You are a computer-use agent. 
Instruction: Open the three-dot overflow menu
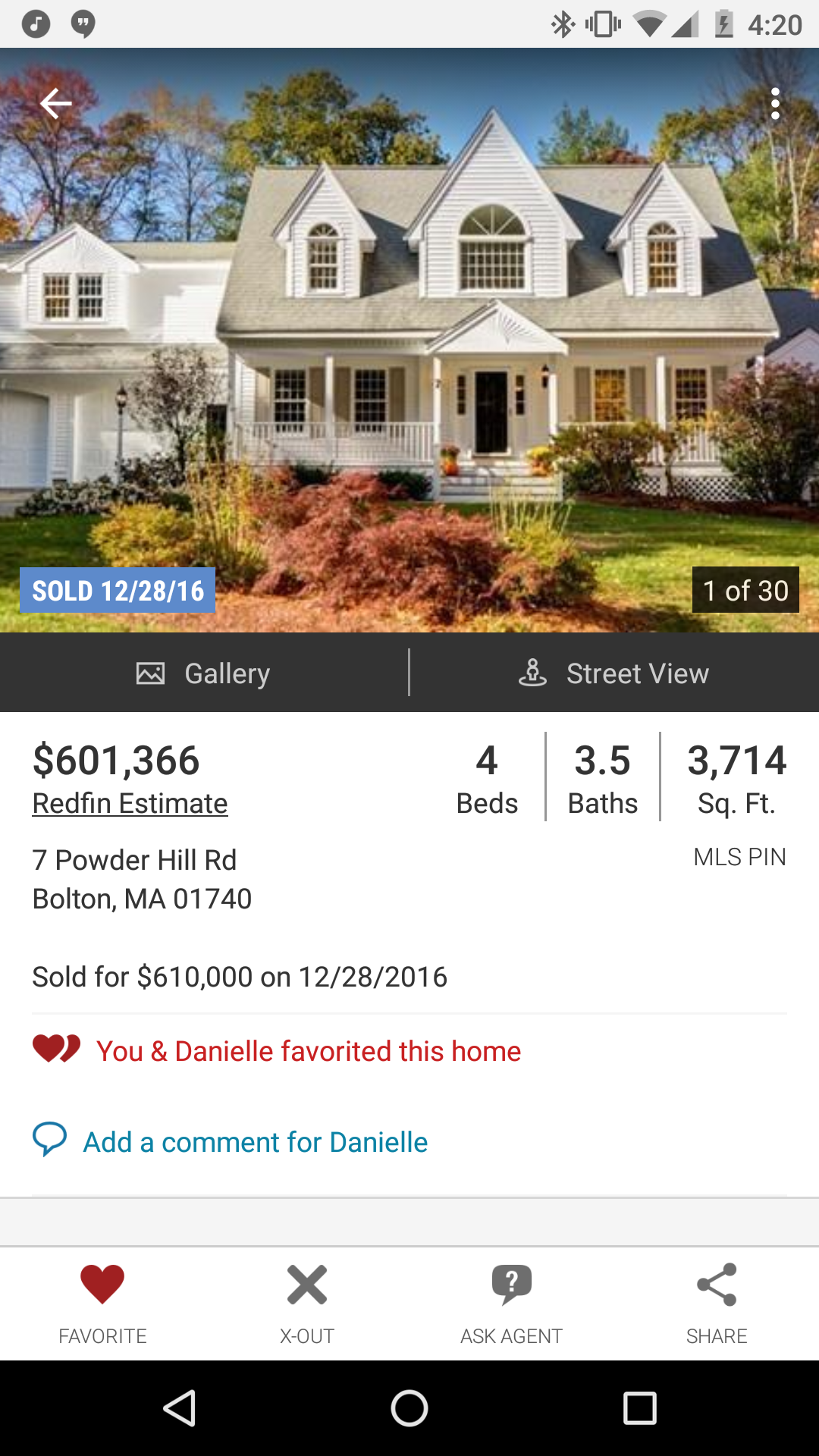tap(775, 104)
